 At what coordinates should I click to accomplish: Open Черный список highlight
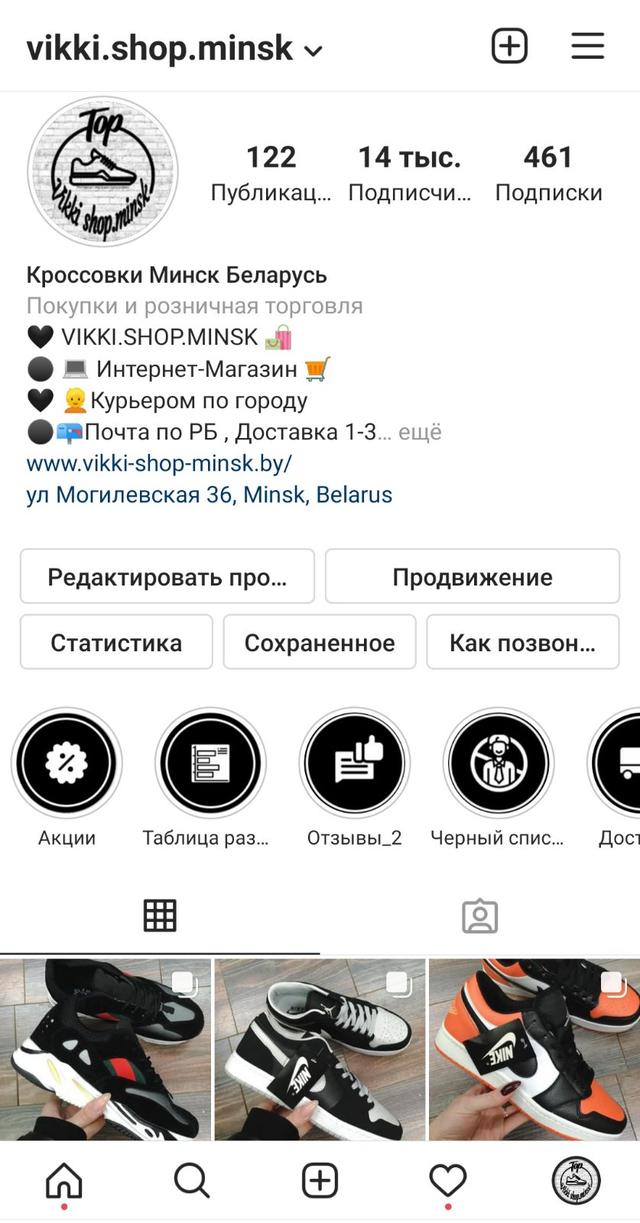(x=498, y=764)
